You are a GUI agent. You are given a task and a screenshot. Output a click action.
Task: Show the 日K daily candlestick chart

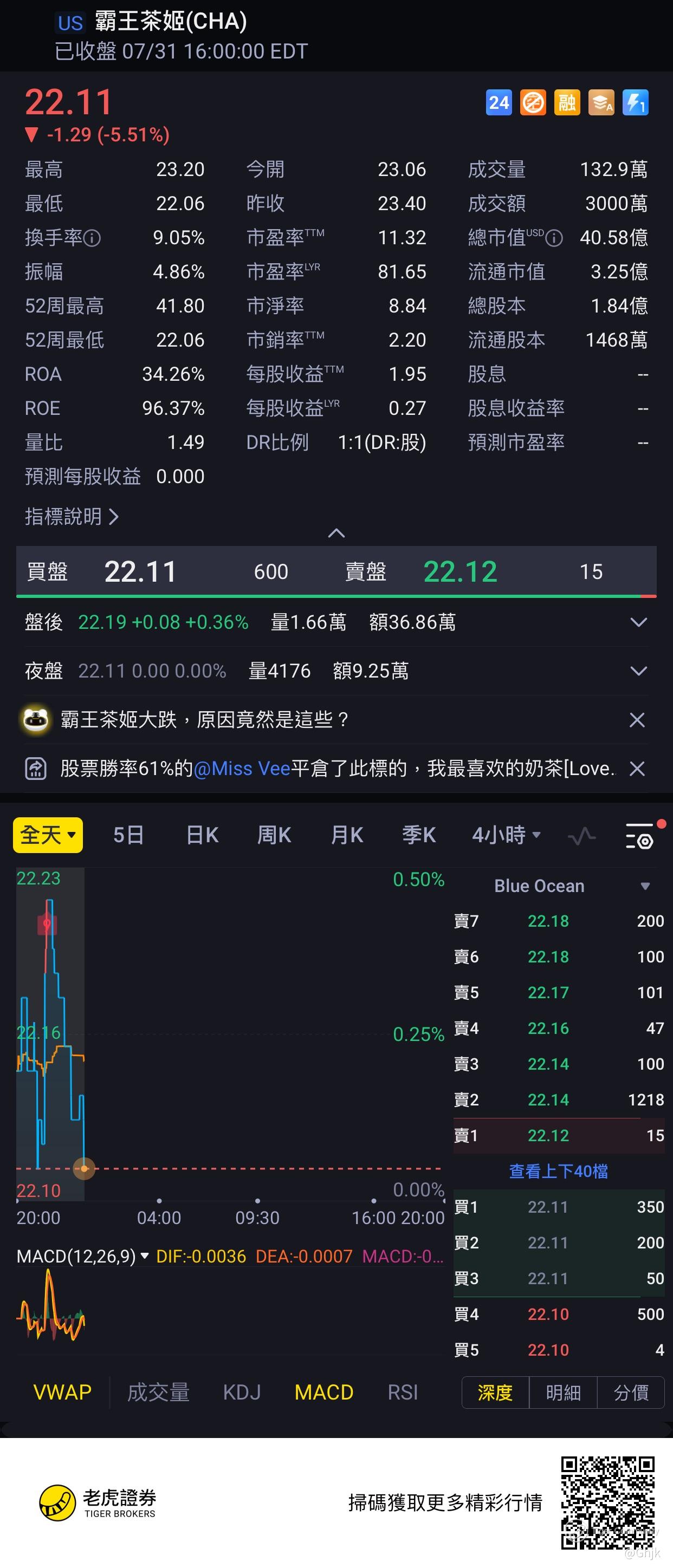pos(202,835)
